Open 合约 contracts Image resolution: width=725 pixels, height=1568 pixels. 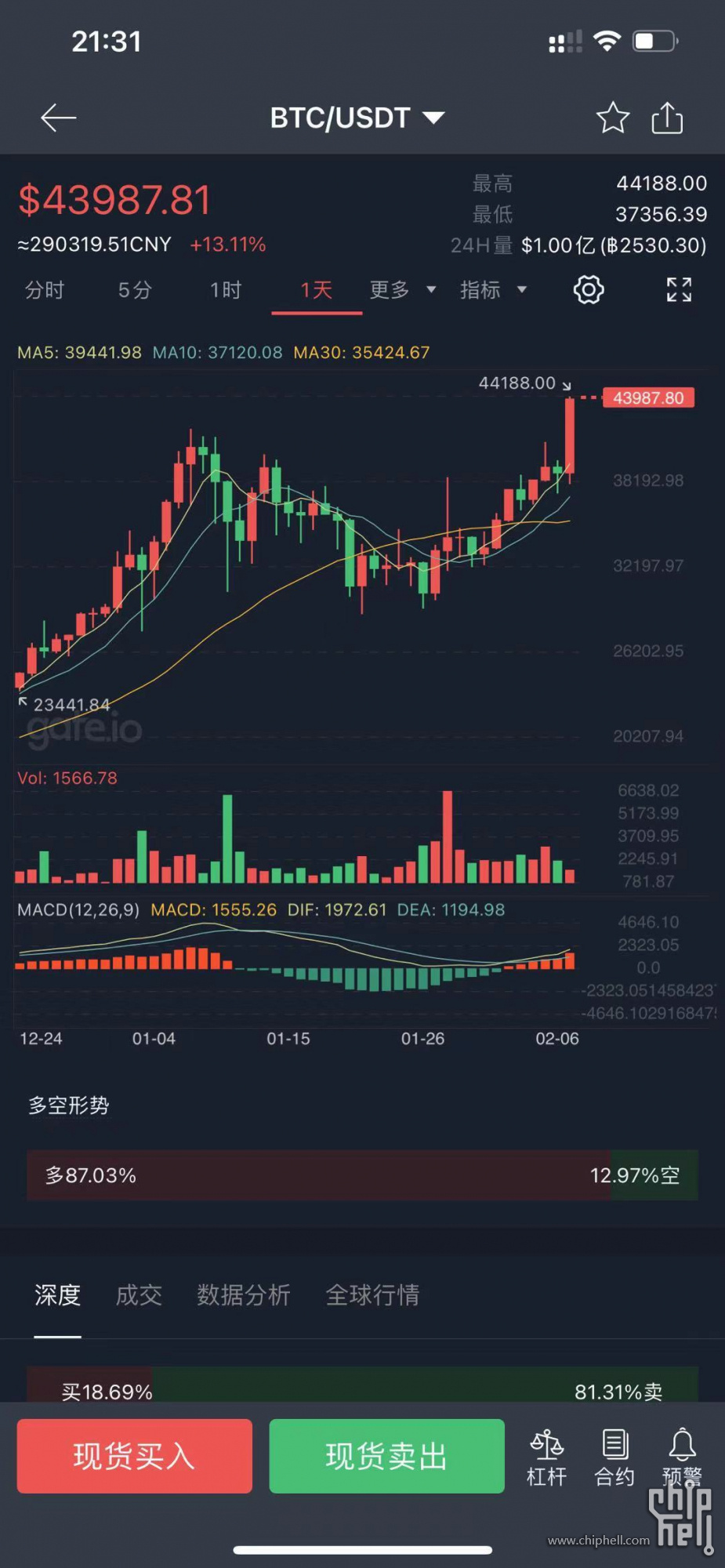coord(614,1457)
